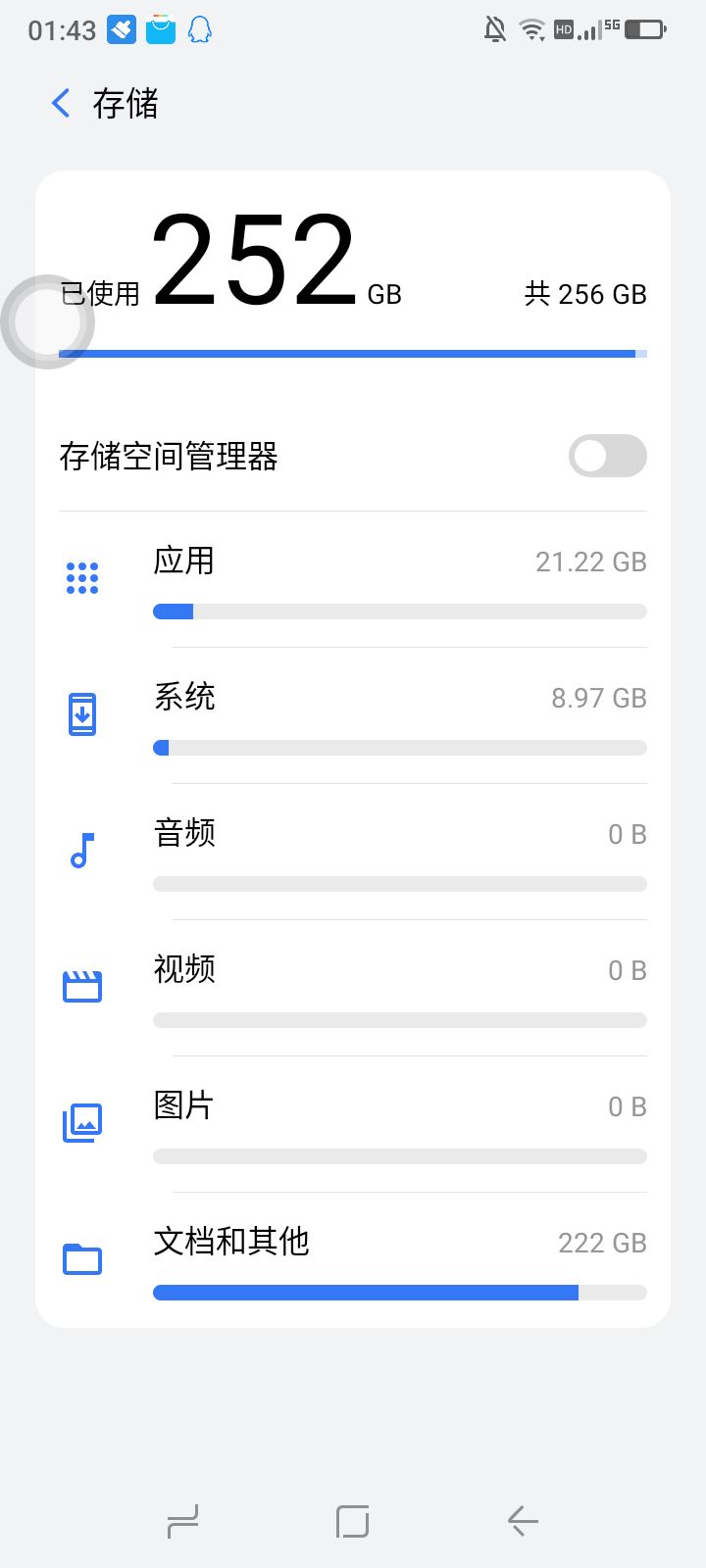Tap the 音频 (Audio) music note icon
The width and height of the screenshot is (706, 1568).
point(82,851)
